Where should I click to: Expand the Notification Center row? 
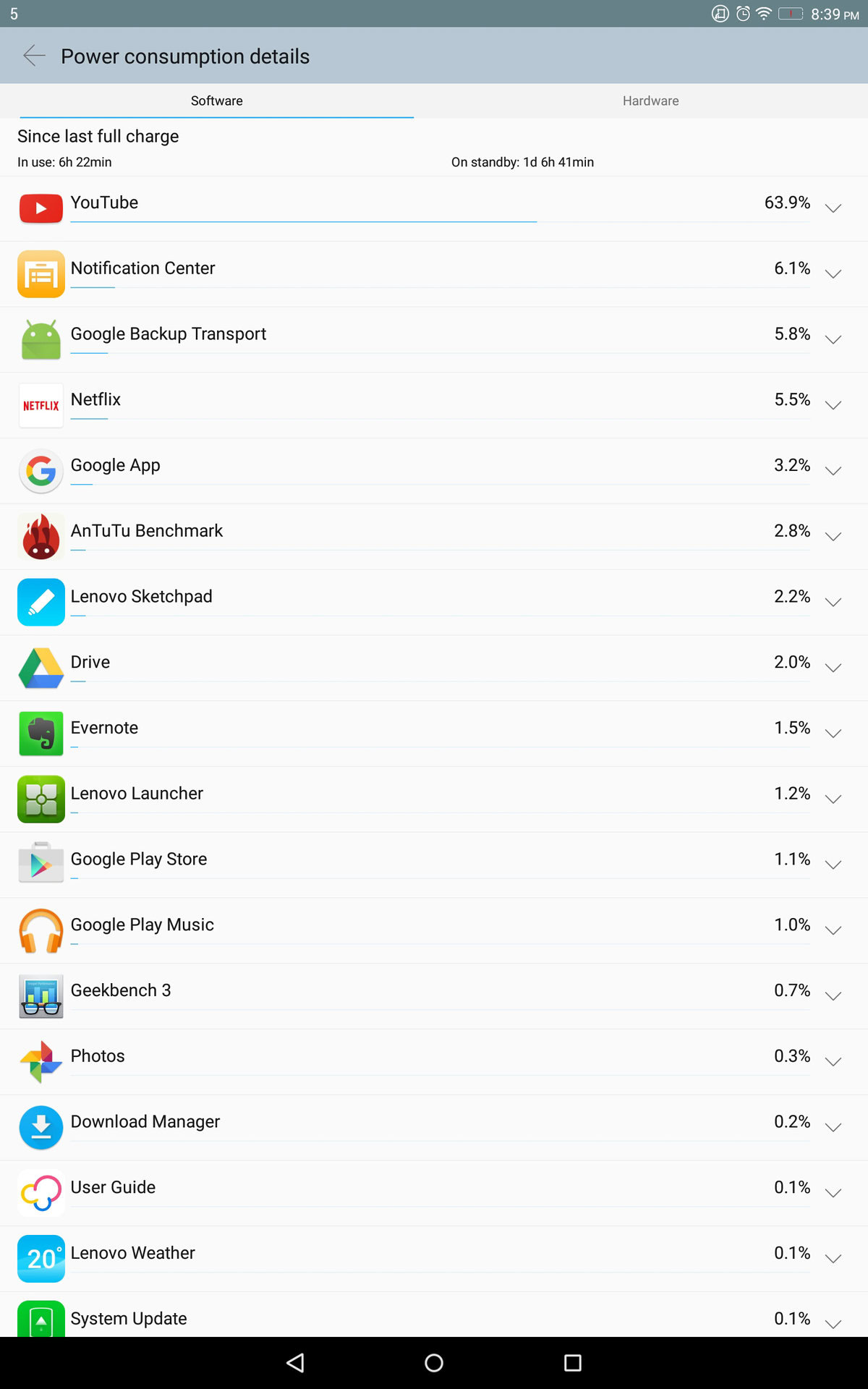click(x=833, y=274)
